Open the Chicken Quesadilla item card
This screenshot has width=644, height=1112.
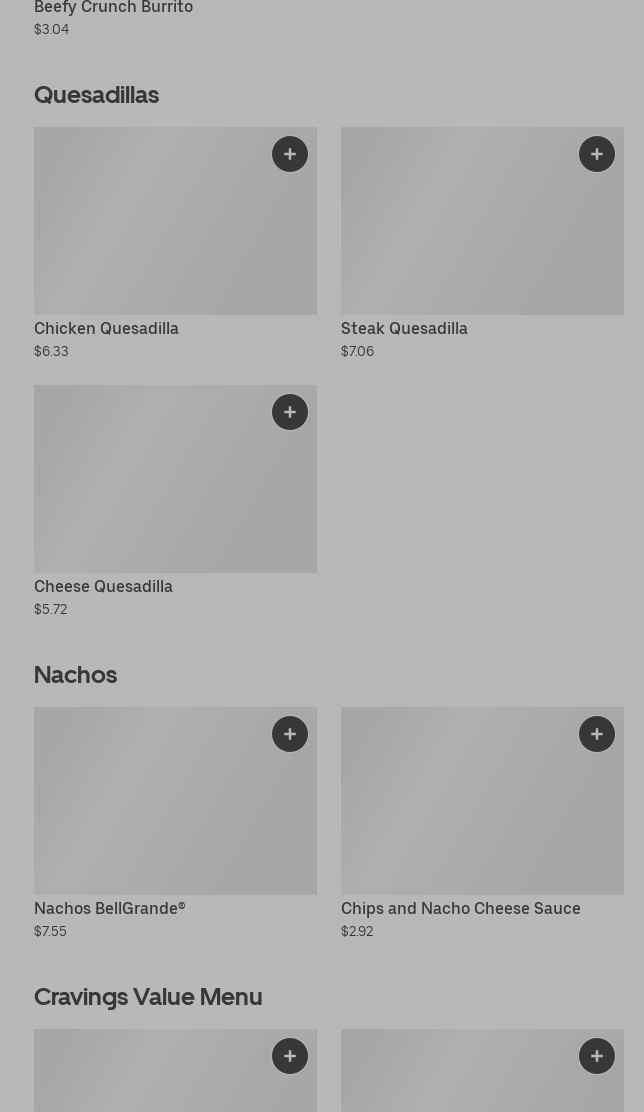pyautogui.click(x=175, y=243)
